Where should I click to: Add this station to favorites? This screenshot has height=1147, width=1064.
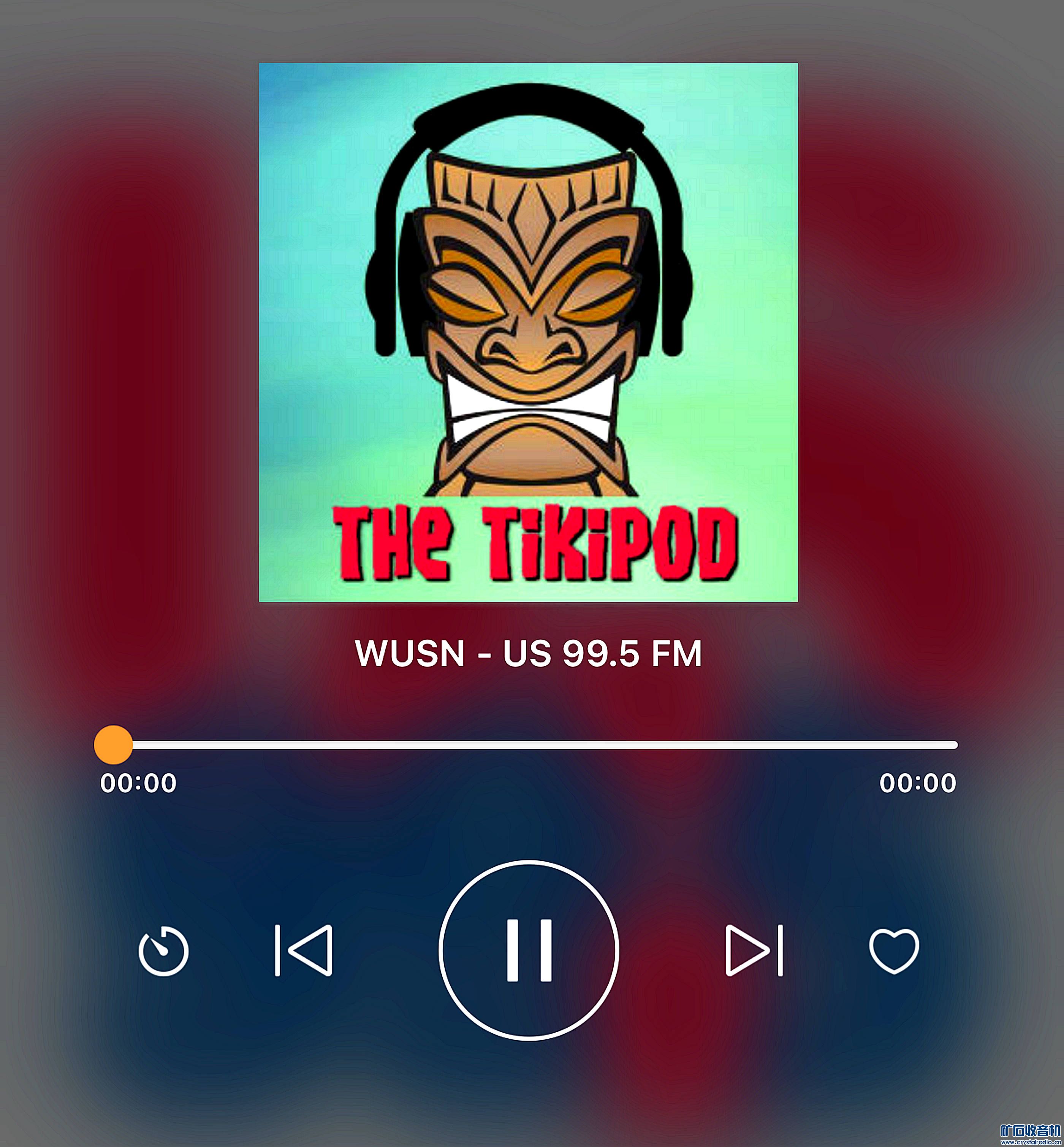pos(894,951)
